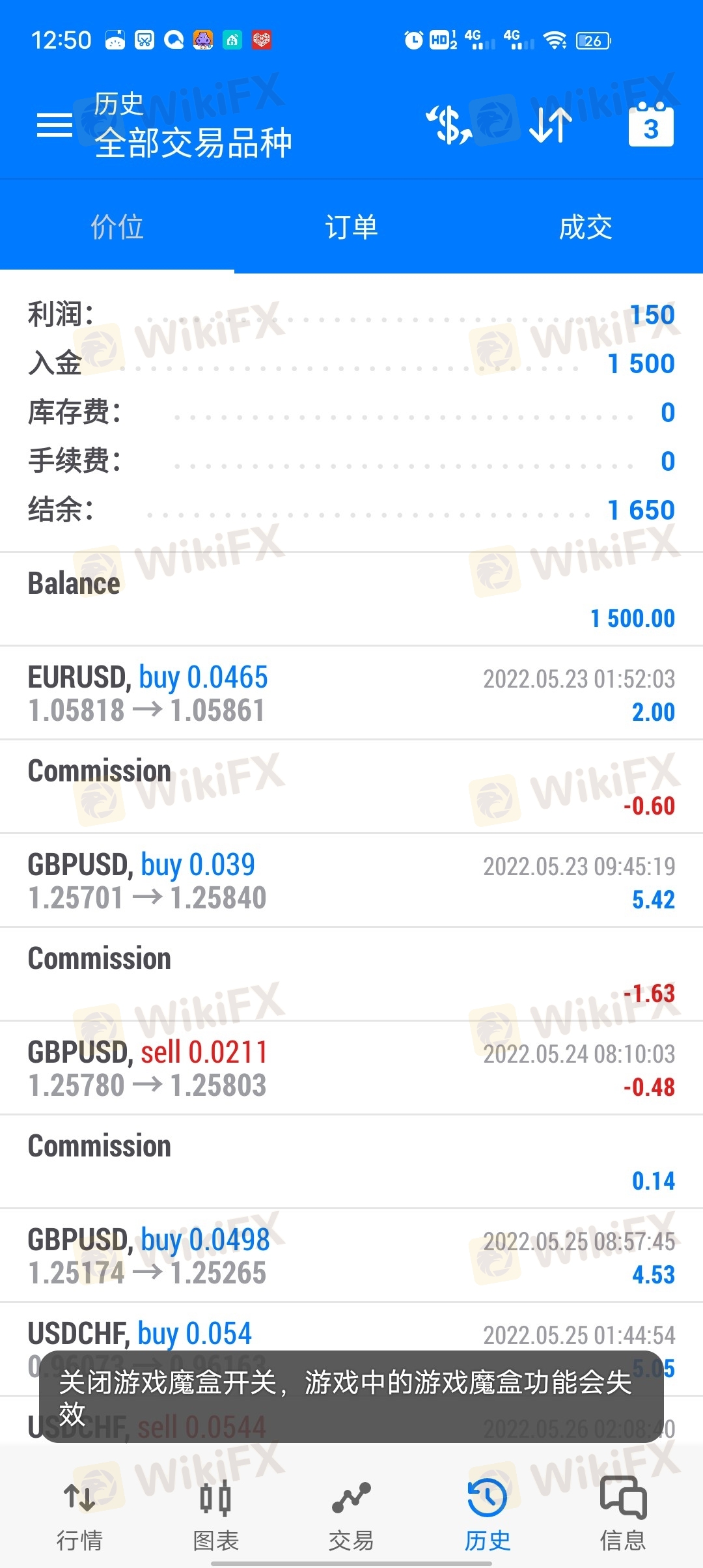The image size is (703, 1568).
Task: Open the GBPUSD buy 0.039 deal
Action: point(351,881)
